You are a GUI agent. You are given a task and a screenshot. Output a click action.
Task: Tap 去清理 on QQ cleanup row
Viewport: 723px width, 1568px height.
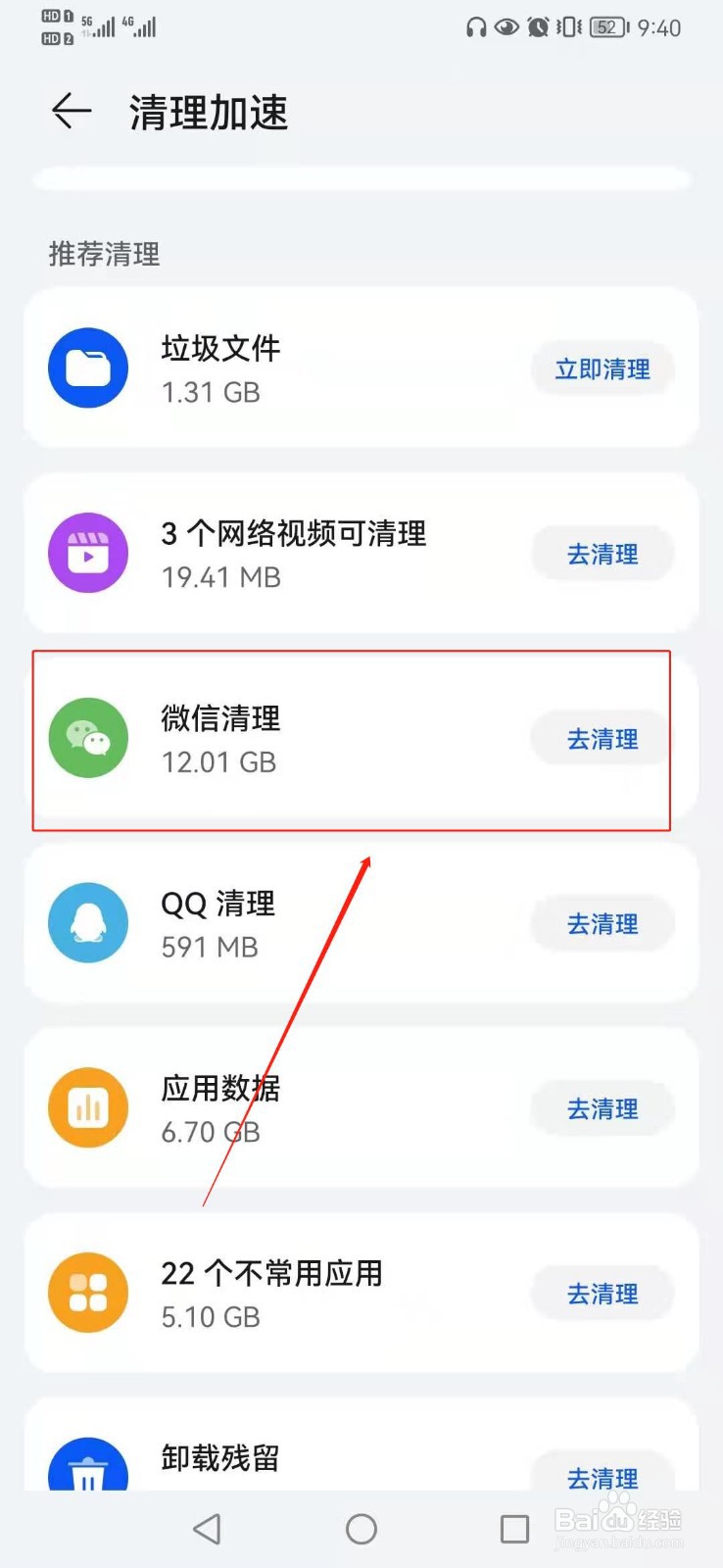point(602,922)
